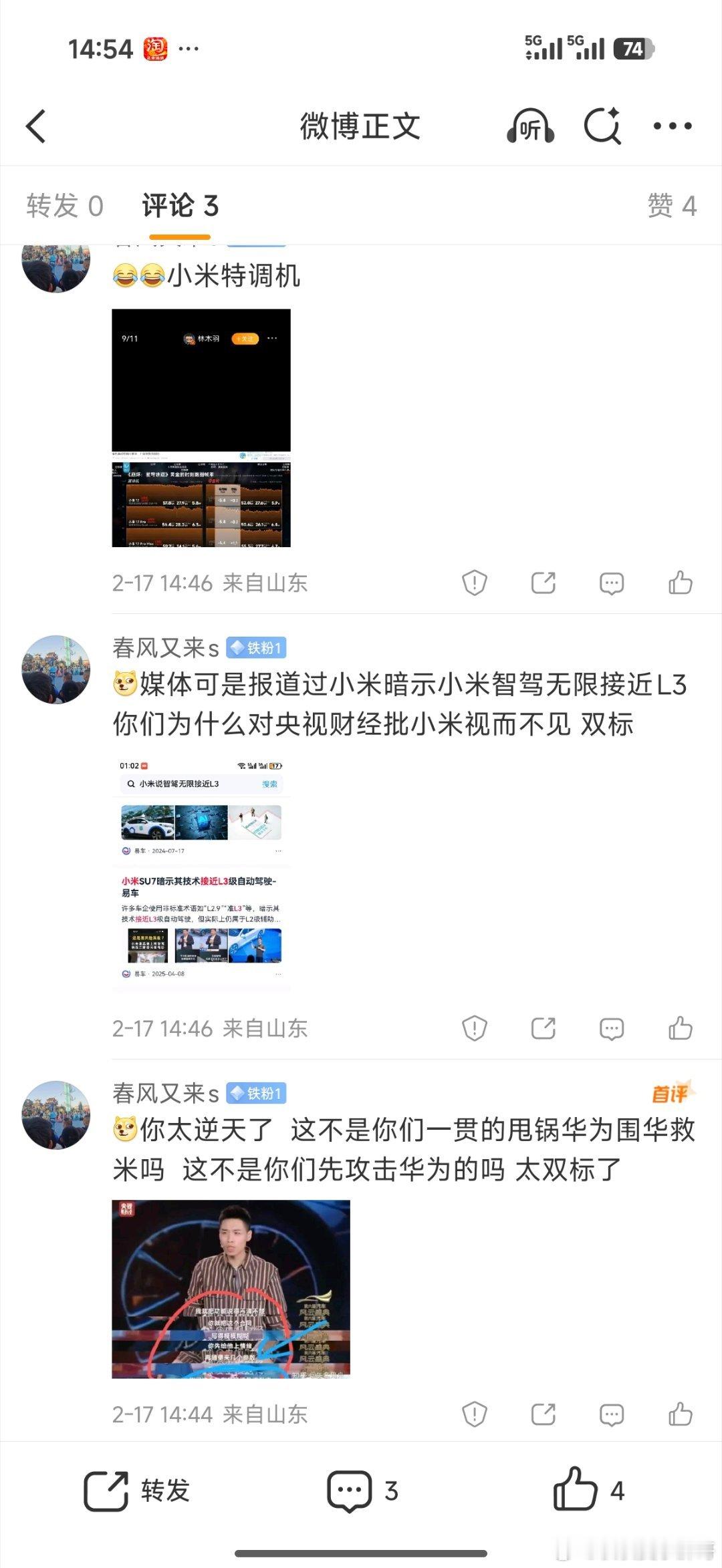722x1568 pixels.
Task: Report the 小米特调机 comment via warning icon
Action: pyautogui.click(x=475, y=583)
